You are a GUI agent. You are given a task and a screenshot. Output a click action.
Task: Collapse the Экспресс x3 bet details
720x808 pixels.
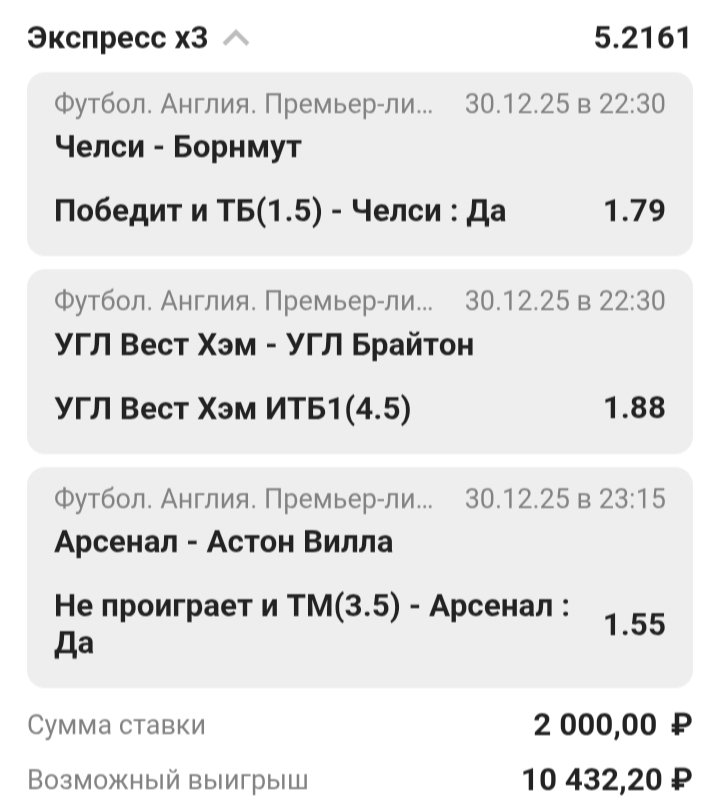(x=236, y=39)
